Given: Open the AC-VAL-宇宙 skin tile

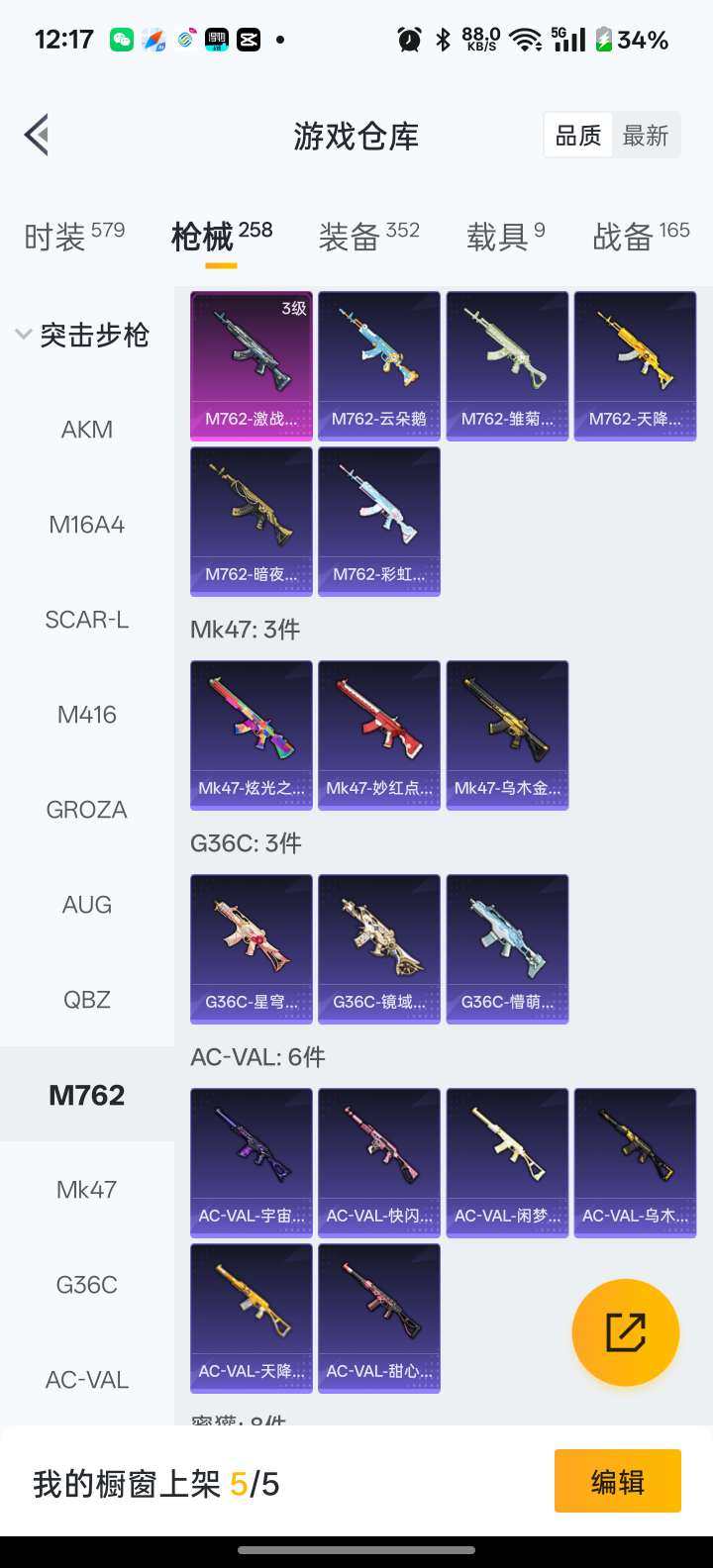Looking at the screenshot, I should coord(252,1162).
